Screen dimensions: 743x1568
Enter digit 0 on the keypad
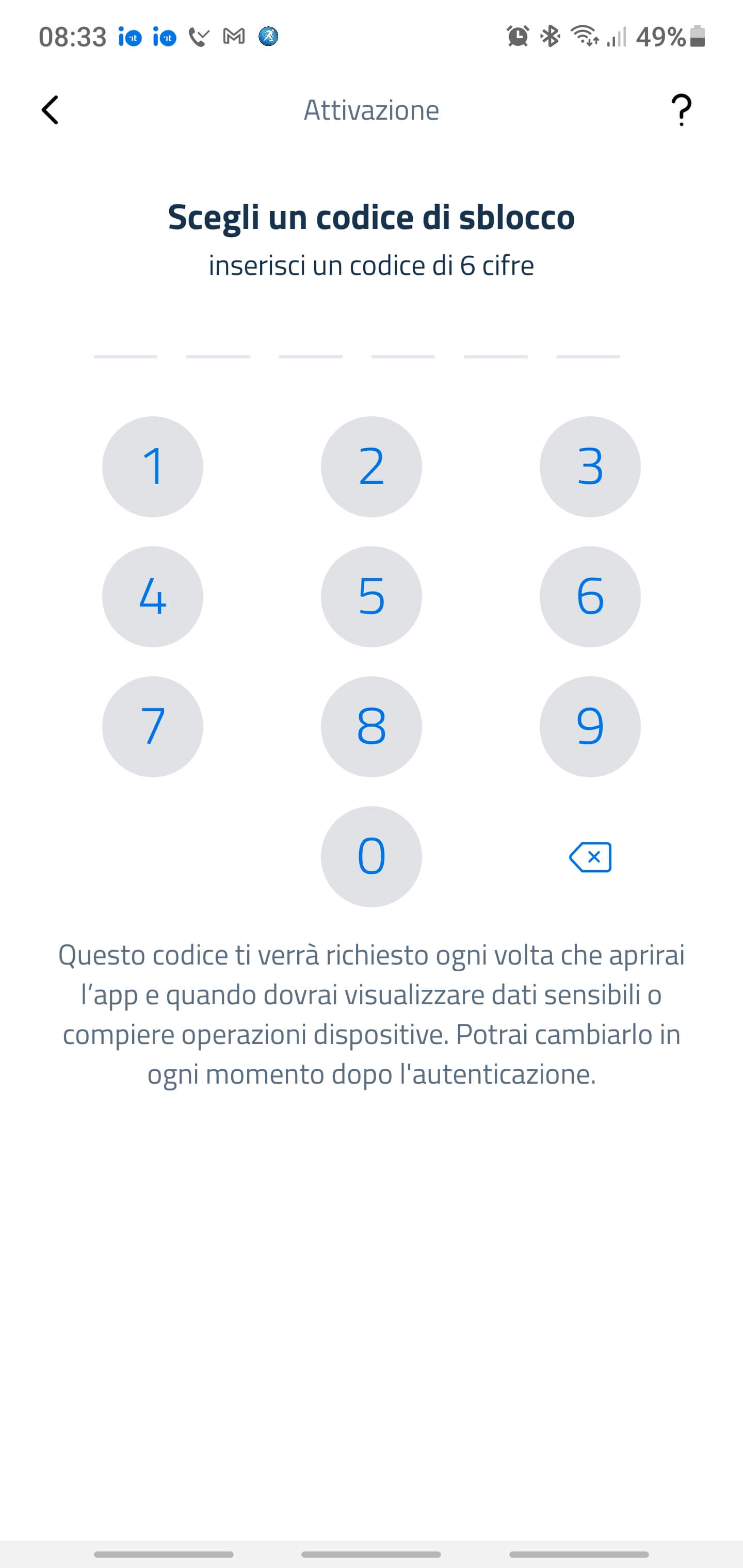point(371,856)
